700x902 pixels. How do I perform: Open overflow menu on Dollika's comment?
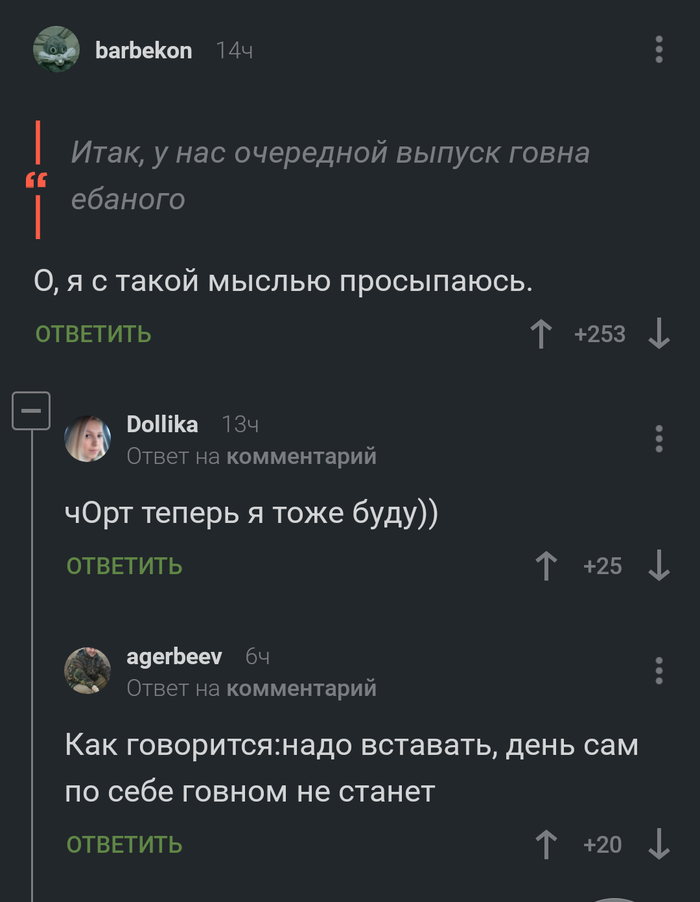click(x=658, y=439)
